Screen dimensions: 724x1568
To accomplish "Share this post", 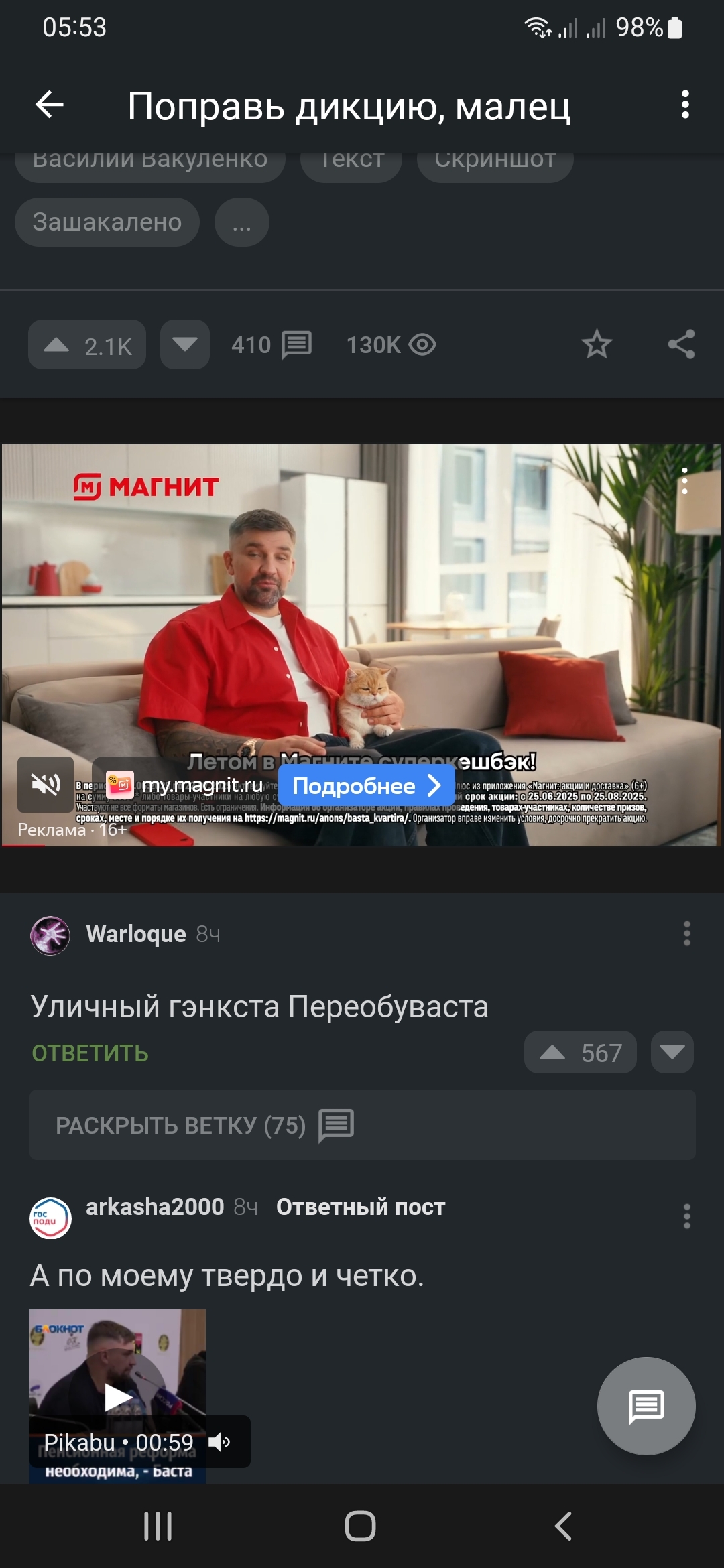I will tap(681, 345).
